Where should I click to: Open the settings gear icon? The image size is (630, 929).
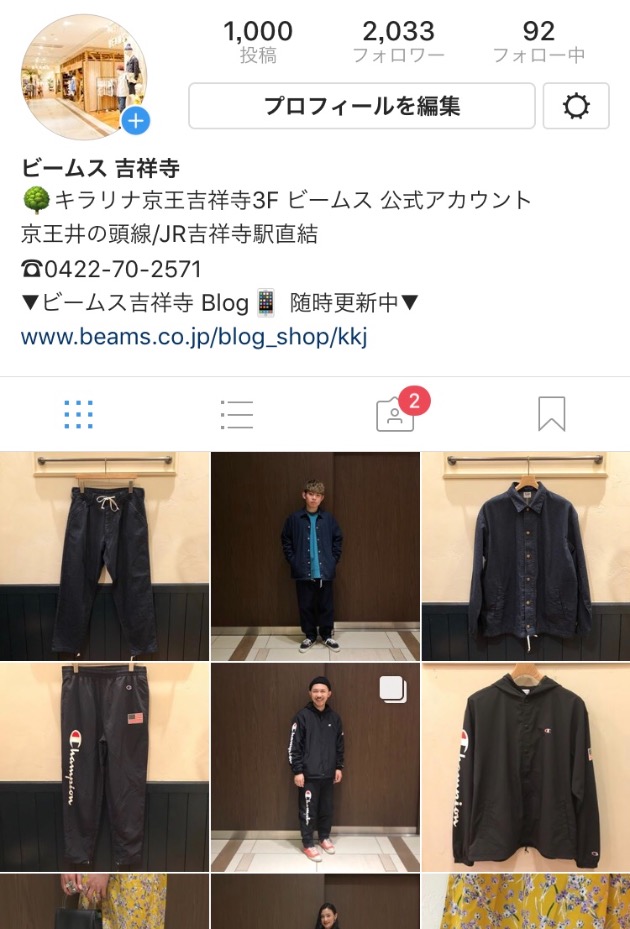[x=576, y=106]
